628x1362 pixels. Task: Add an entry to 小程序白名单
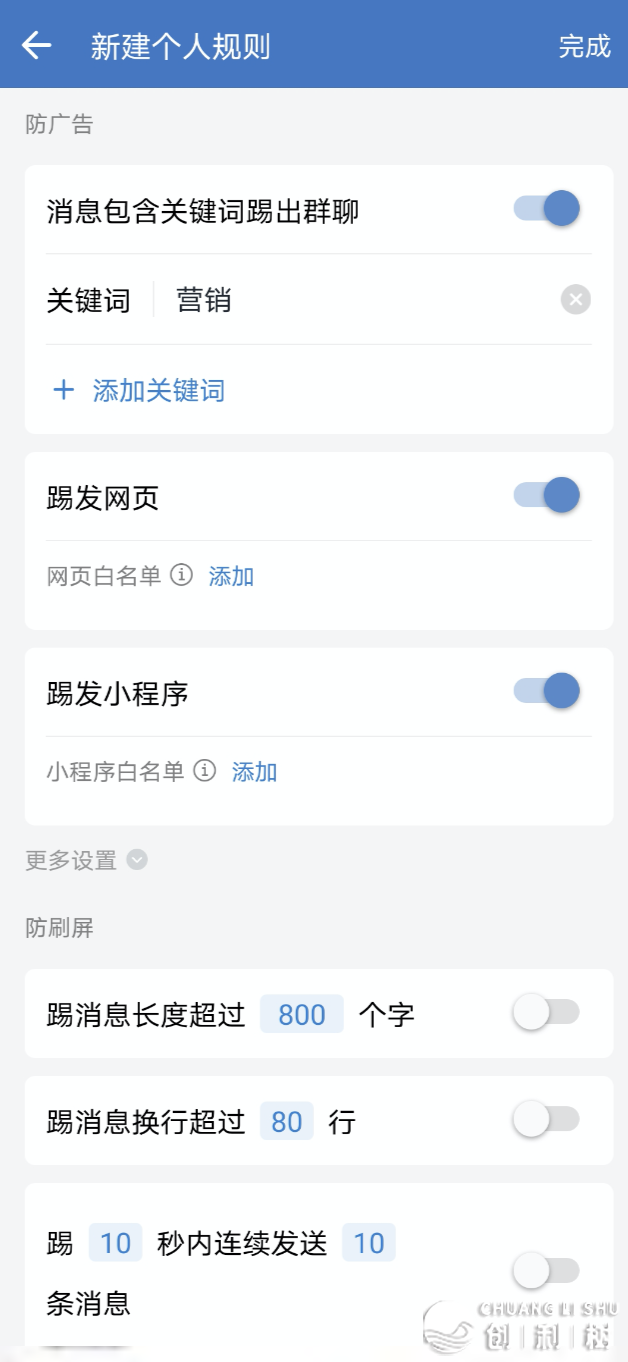tap(255, 772)
